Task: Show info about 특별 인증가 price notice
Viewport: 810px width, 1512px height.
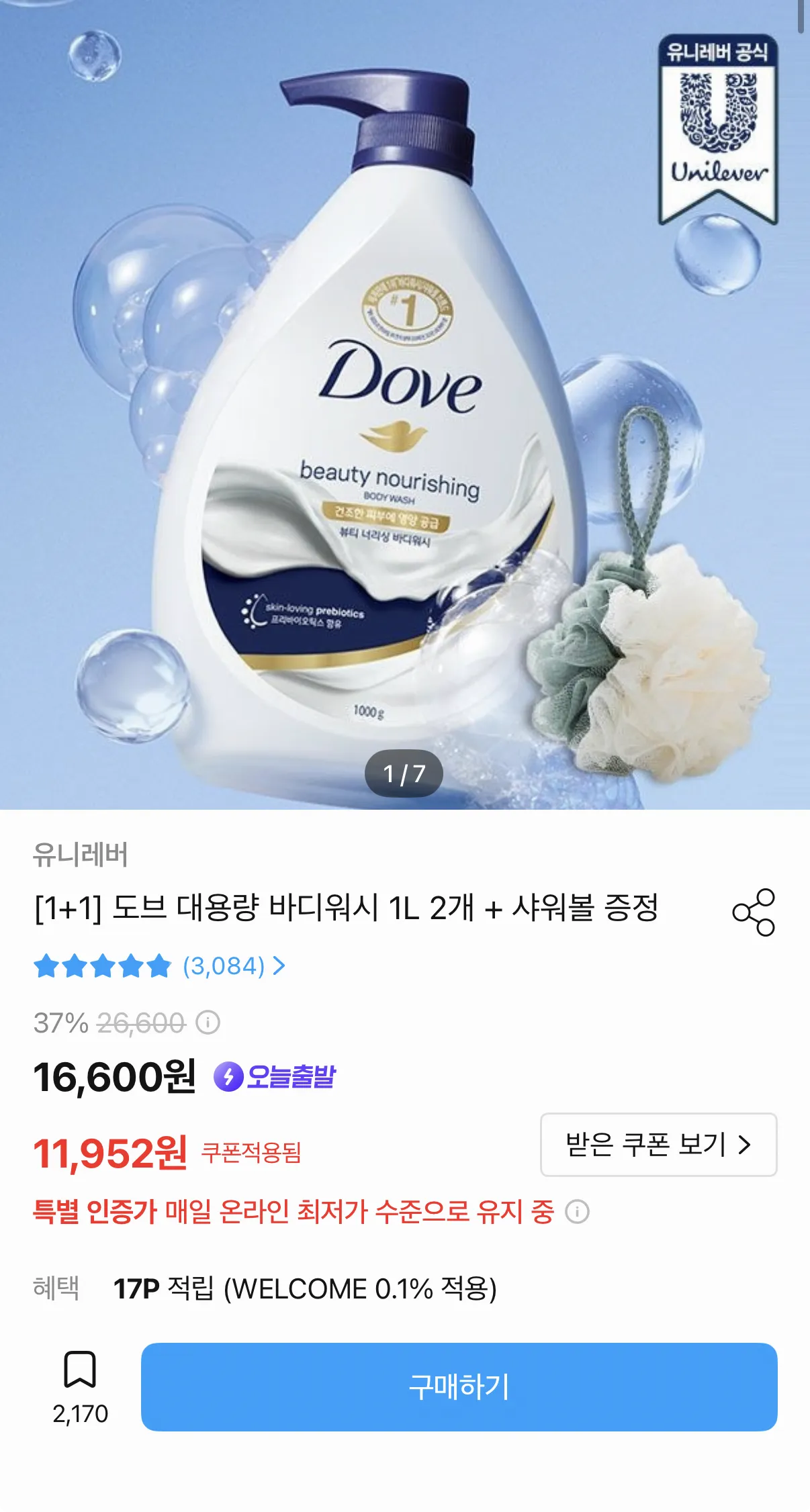Action: [x=577, y=1212]
